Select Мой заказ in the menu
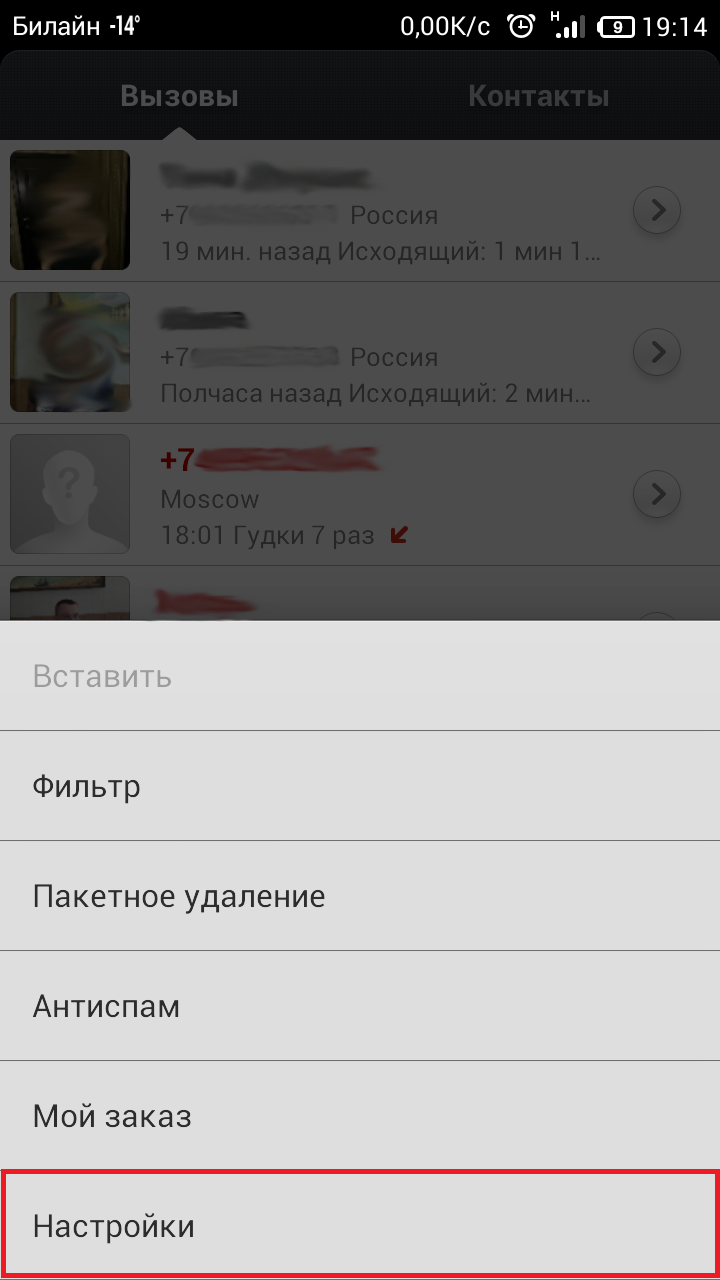The image size is (720, 1280). [x=360, y=1116]
